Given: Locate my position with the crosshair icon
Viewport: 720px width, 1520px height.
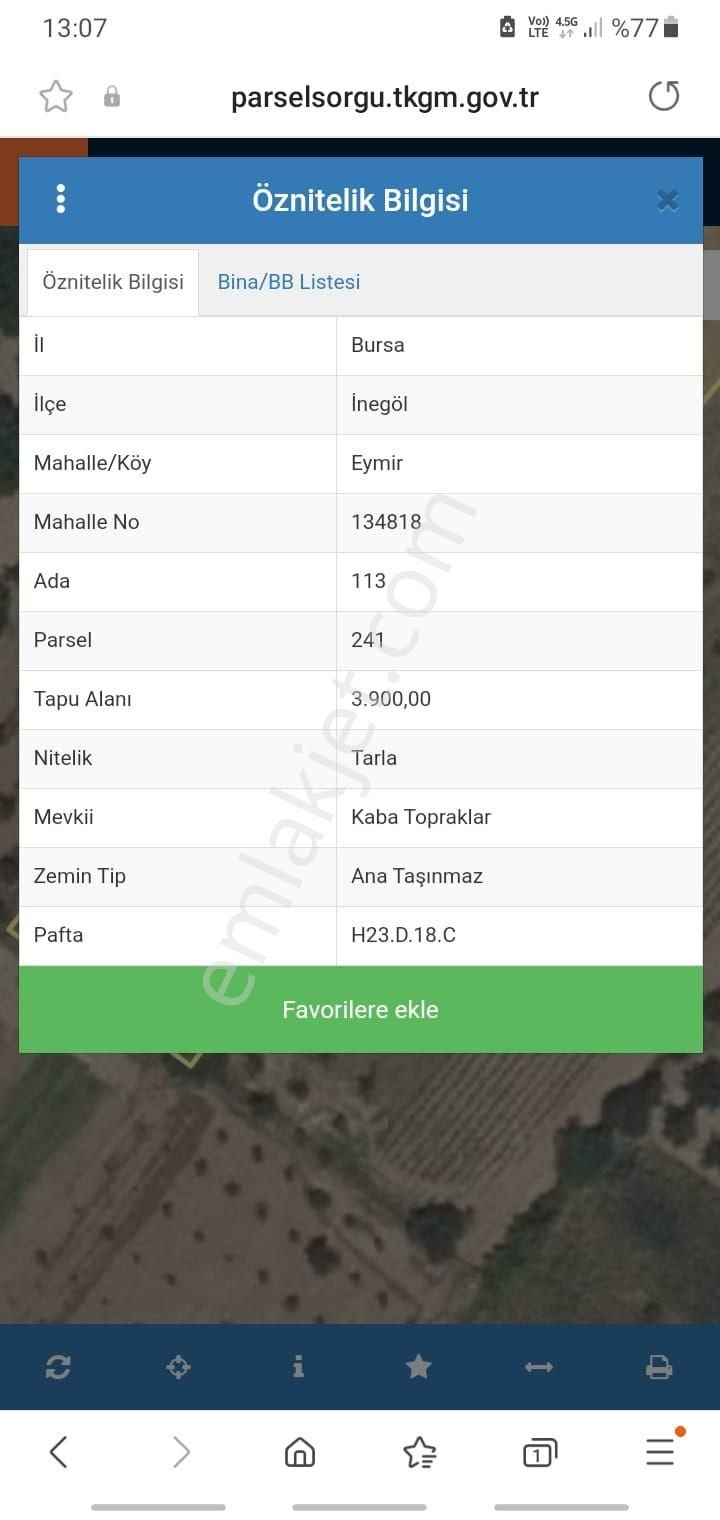Looking at the screenshot, I should (178, 1367).
